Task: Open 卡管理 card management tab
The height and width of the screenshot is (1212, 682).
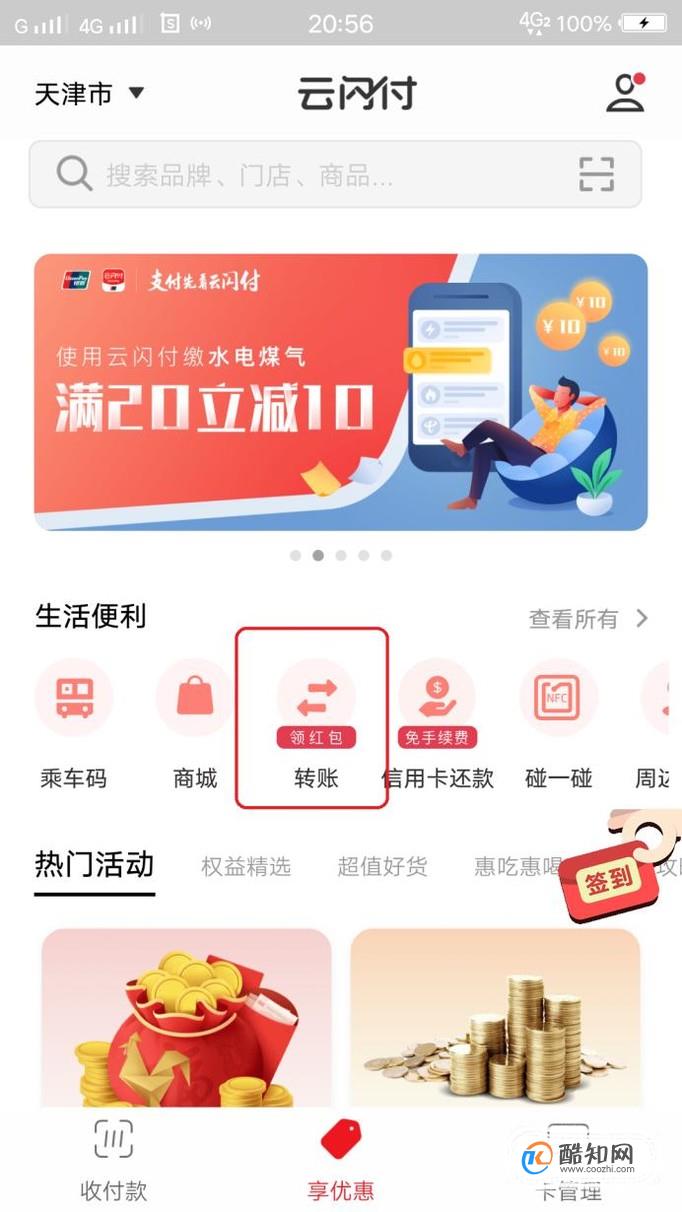Action: tap(567, 1160)
